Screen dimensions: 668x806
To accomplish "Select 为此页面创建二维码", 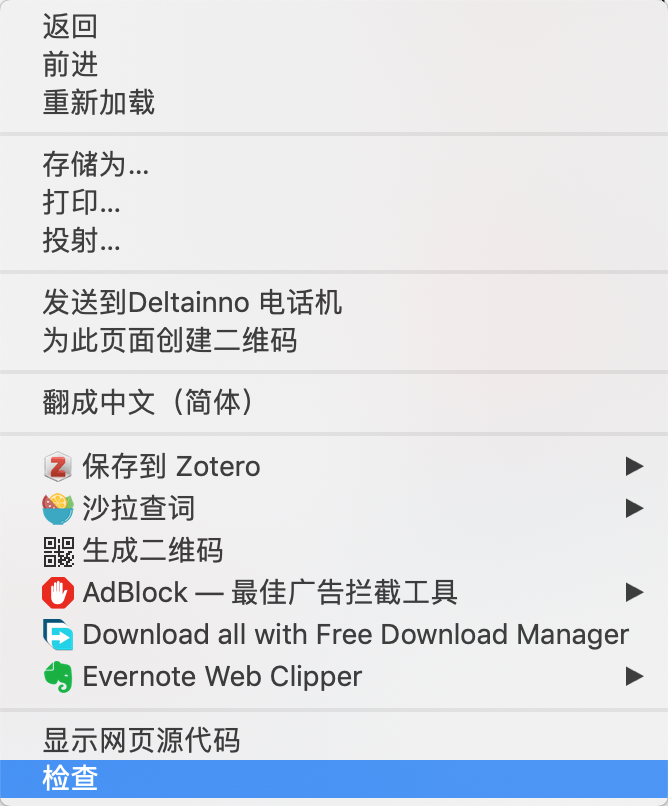I will pos(169,340).
